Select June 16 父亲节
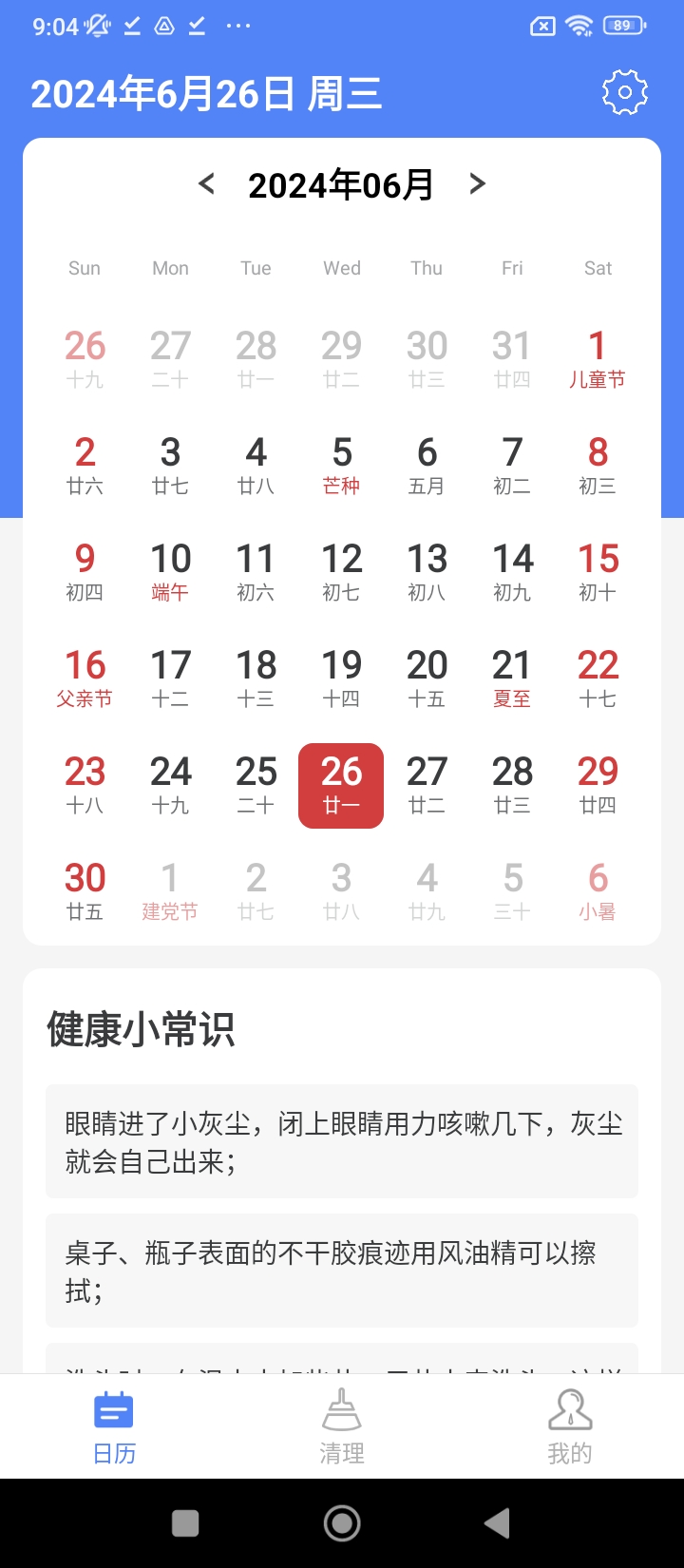684x1568 pixels. 85,678
